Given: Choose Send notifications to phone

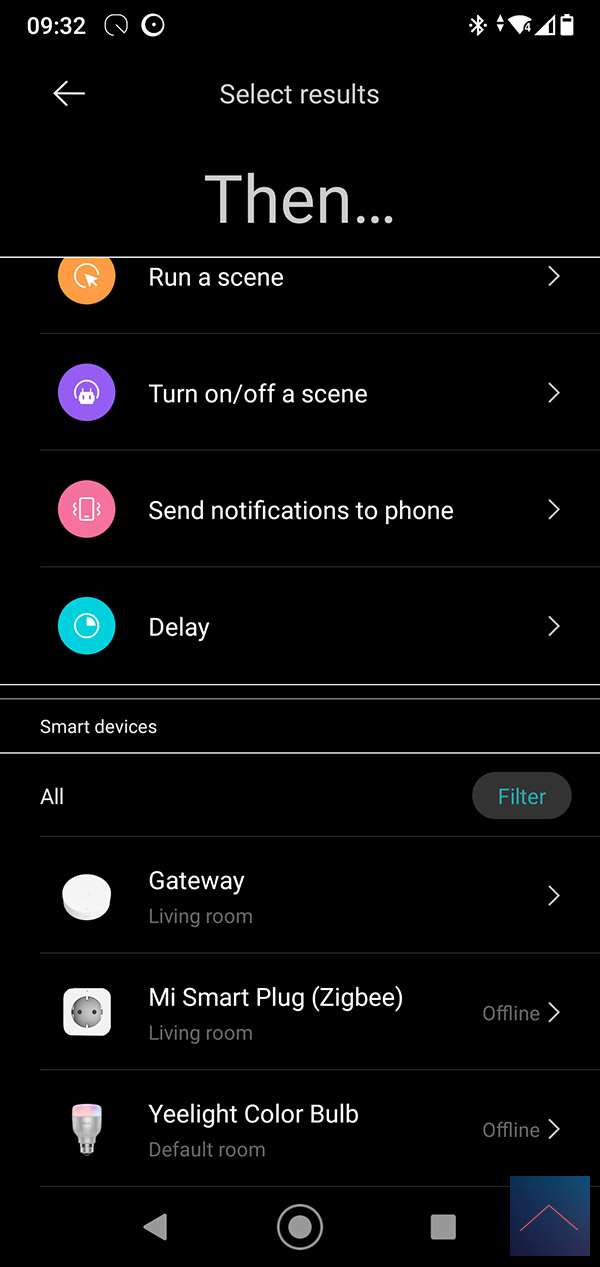Looking at the screenshot, I should [x=300, y=510].
